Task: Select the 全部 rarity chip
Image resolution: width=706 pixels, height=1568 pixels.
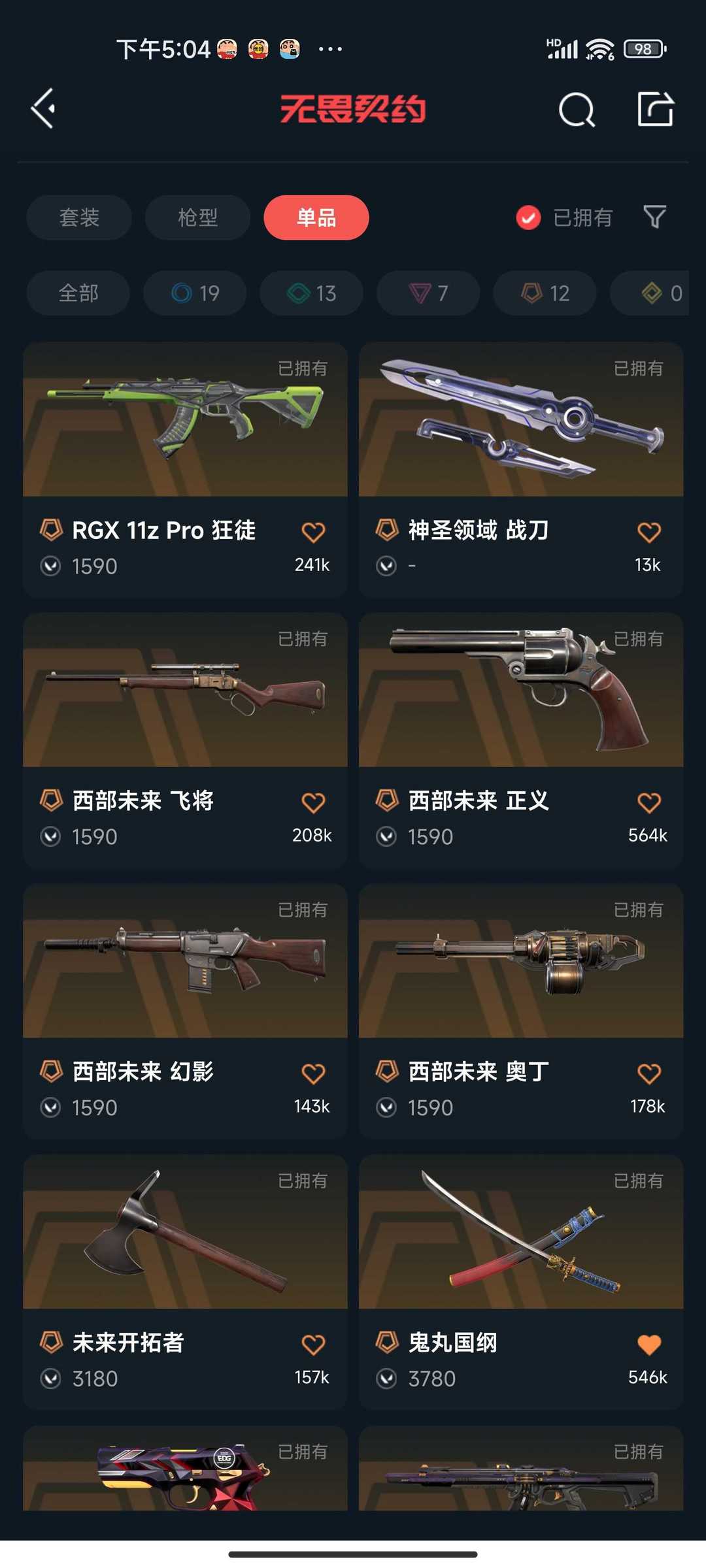Action: tap(78, 293)
